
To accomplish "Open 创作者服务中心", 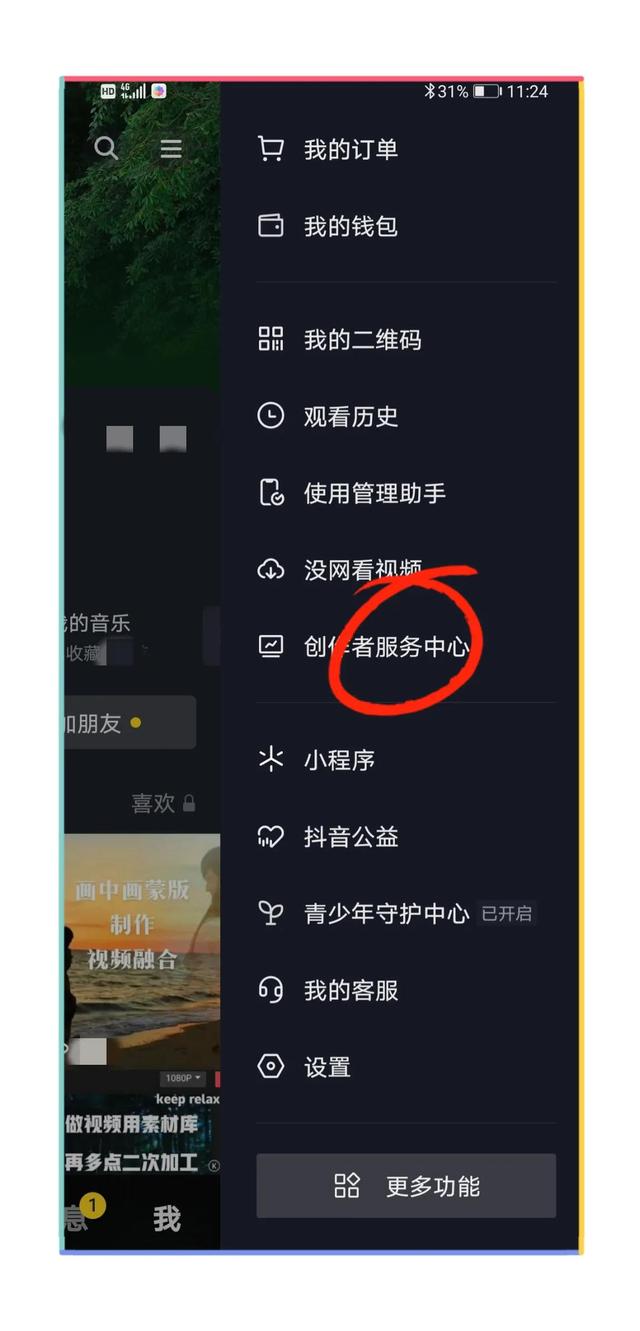I will (386, 647).
